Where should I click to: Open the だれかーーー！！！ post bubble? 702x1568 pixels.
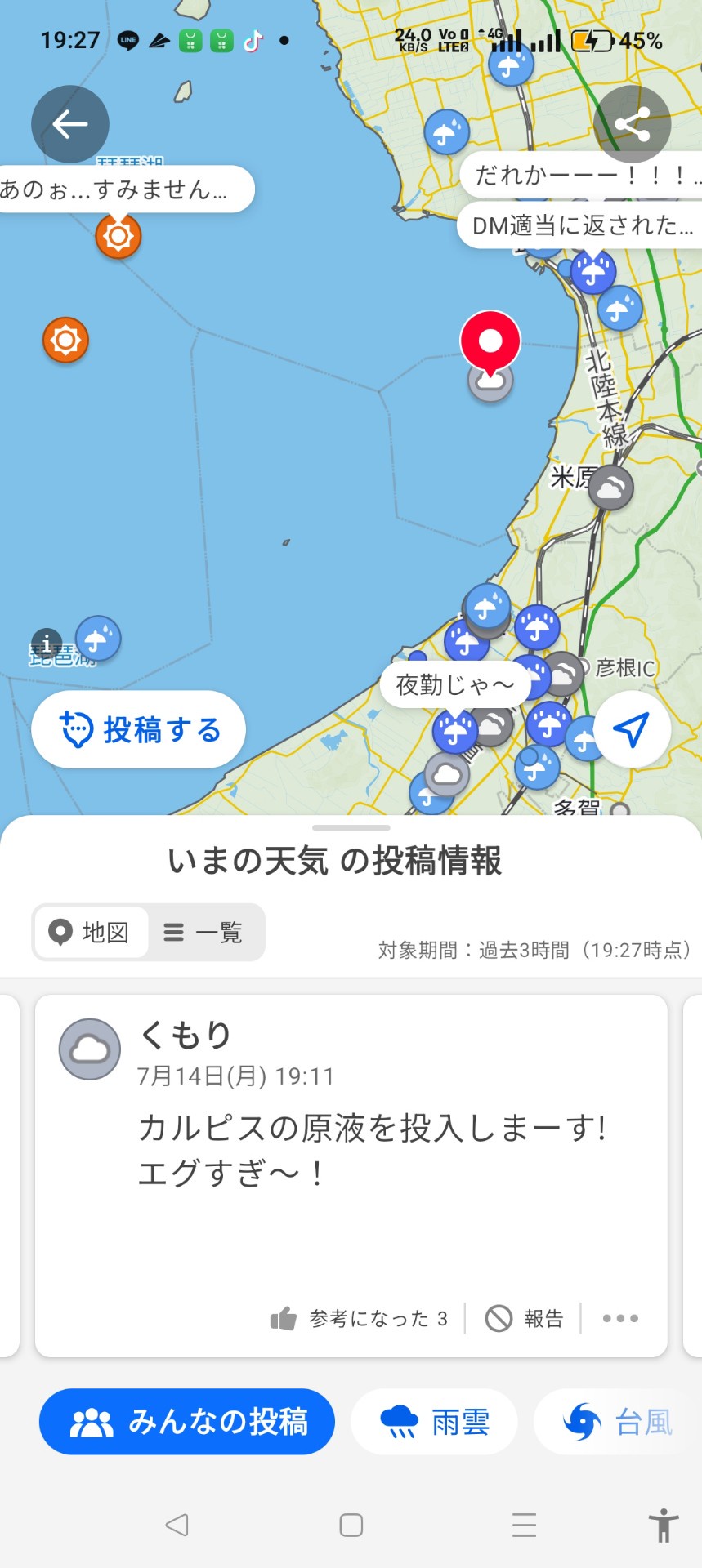[581, 174]
